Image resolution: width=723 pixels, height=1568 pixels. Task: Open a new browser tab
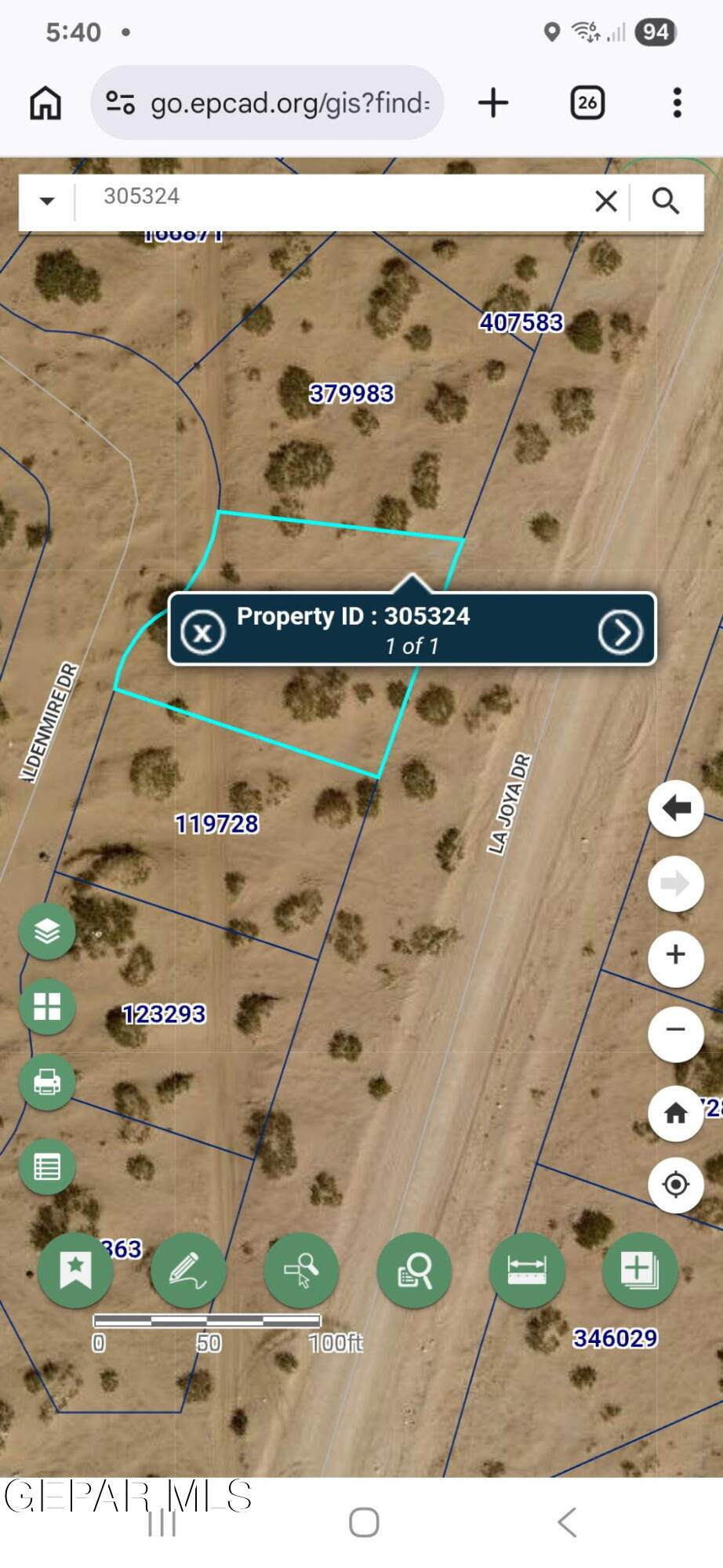493,103
